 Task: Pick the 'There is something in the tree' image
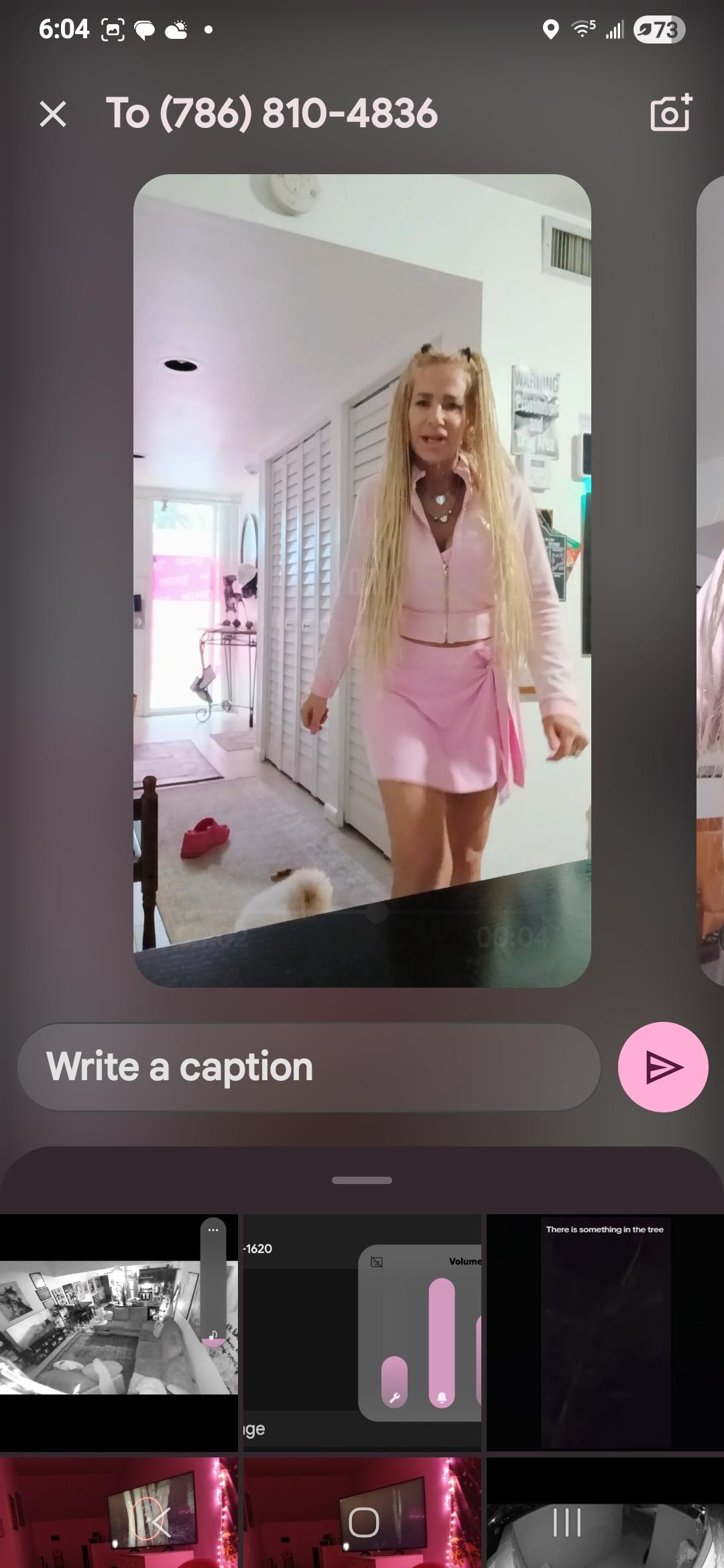tap(605, 1332)
